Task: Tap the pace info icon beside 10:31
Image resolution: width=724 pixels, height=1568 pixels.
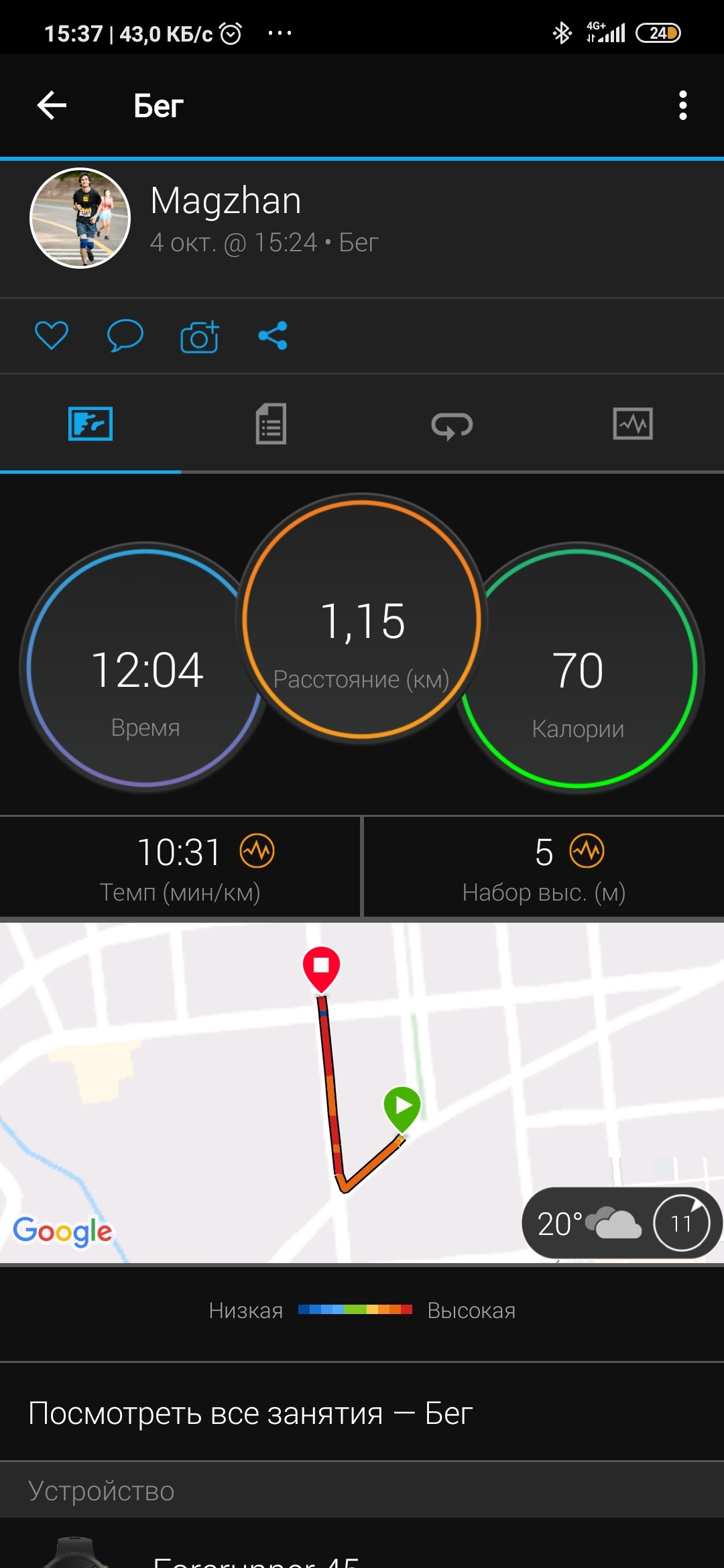Action: [x=257, y=851]
